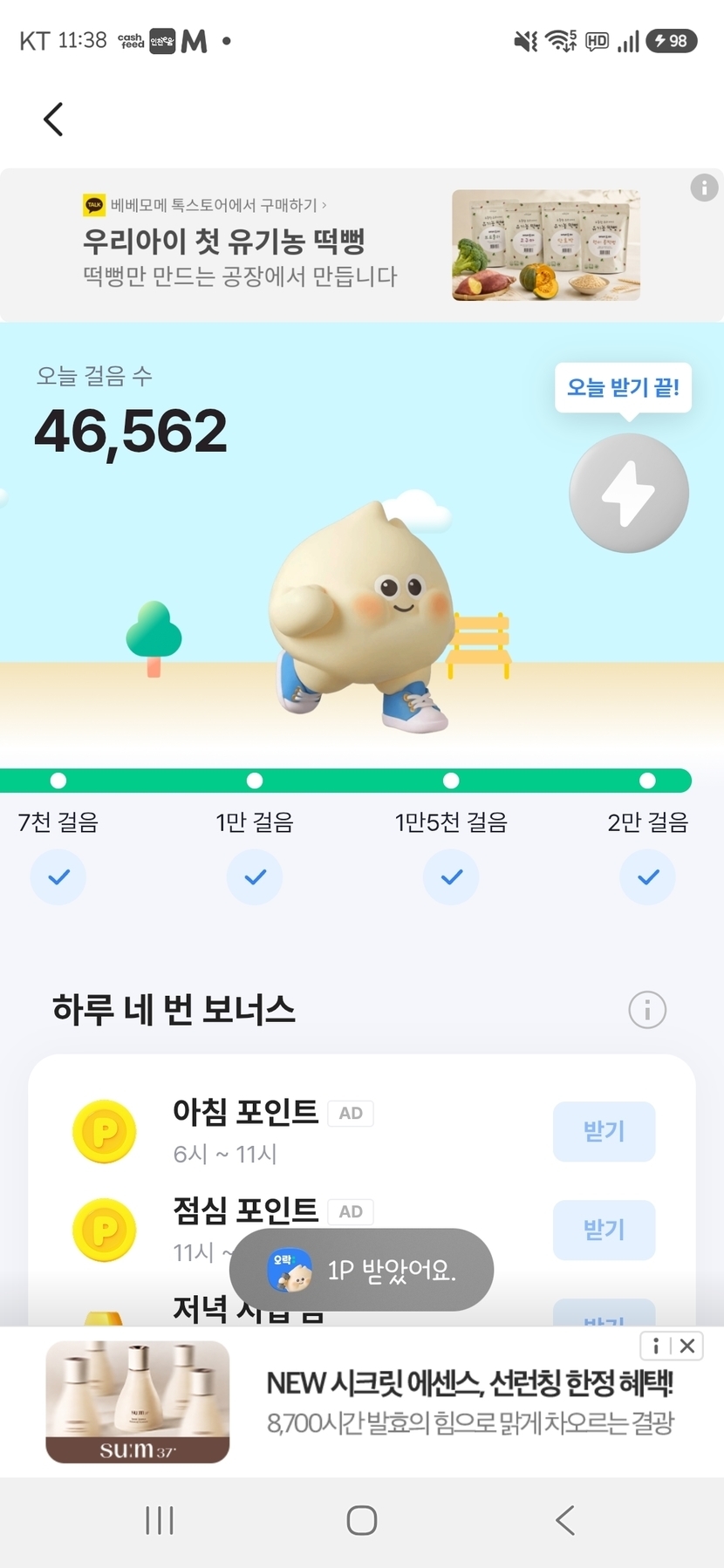This screenshot has height=1568, width=724.
Task: Tap the 2만 걸음 checkmark reward
Action: click(x=647, y=876)
